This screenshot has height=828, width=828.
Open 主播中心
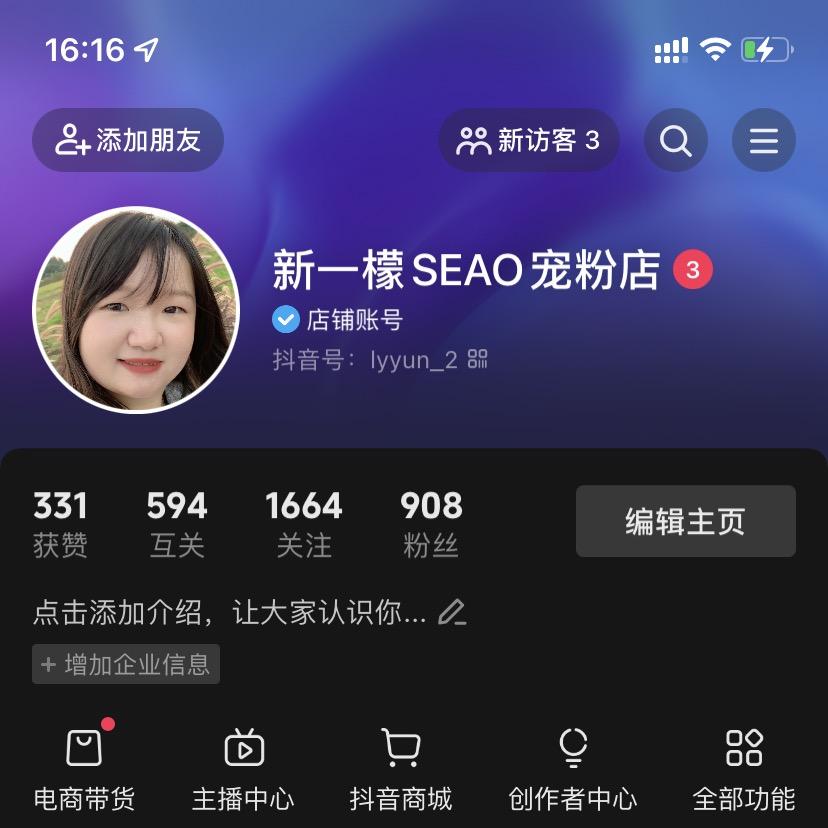[x=243, y=768]
